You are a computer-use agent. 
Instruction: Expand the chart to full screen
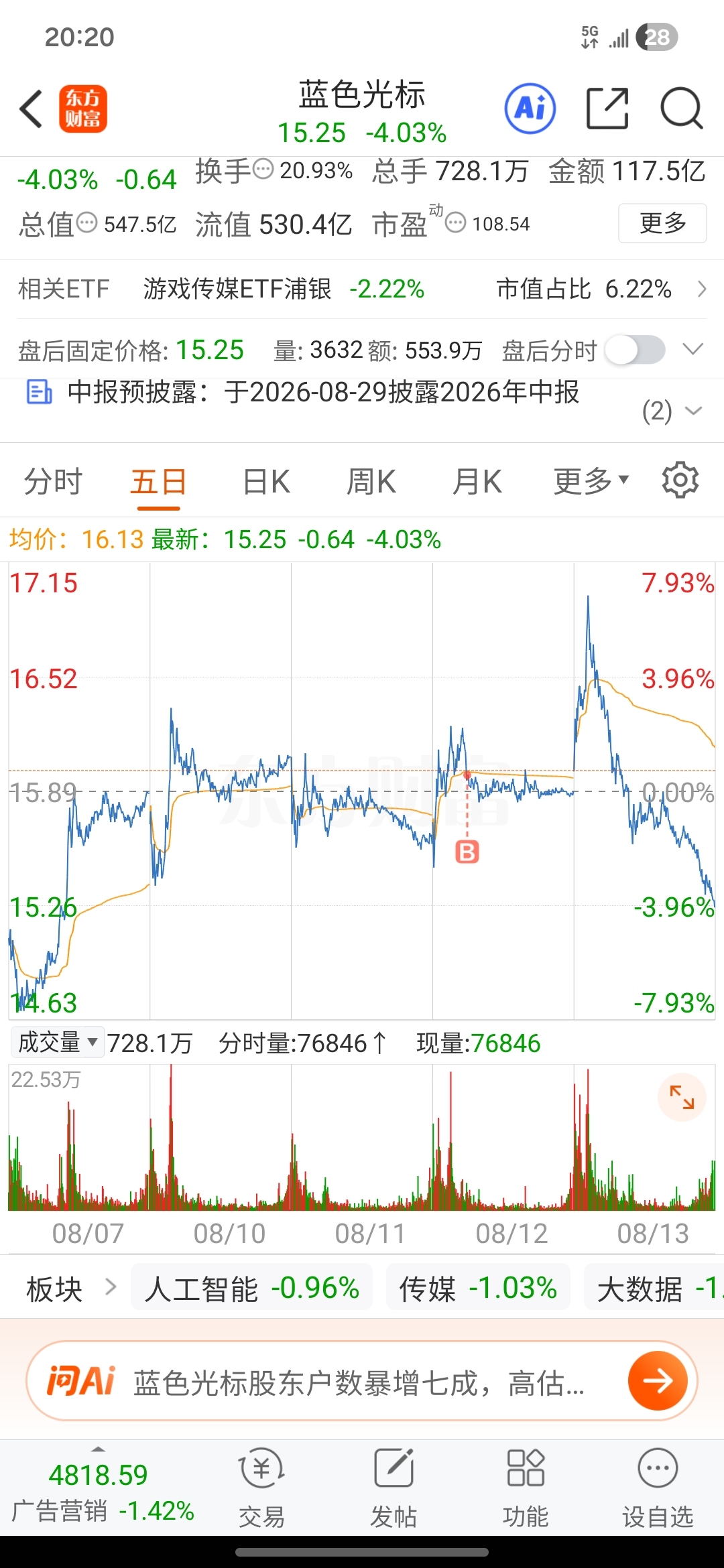pyautogui.click(x=682, y=1098)
